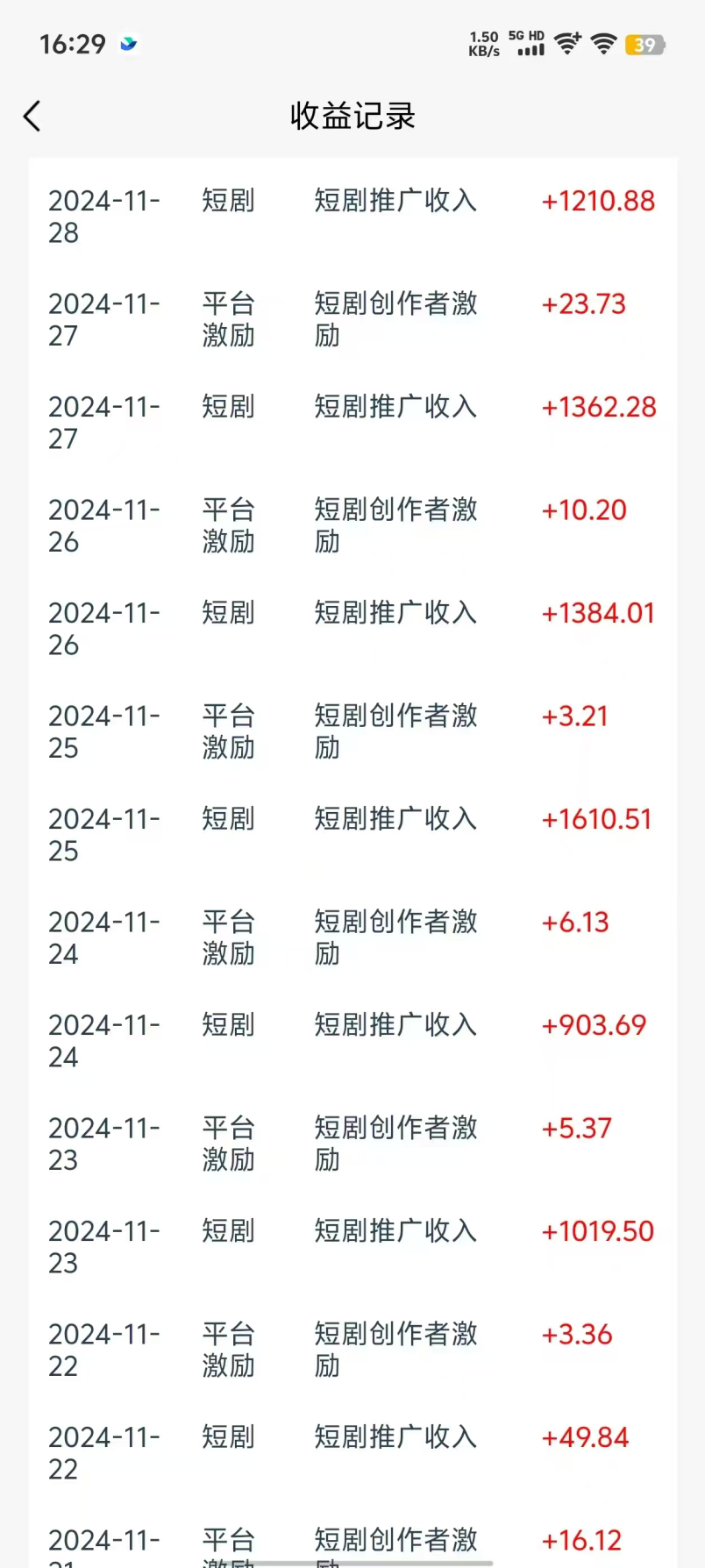Viewport: 705px width, 1568px height.
Task: Open the 收益记录 page title
Action: click(x=352, y=116)
